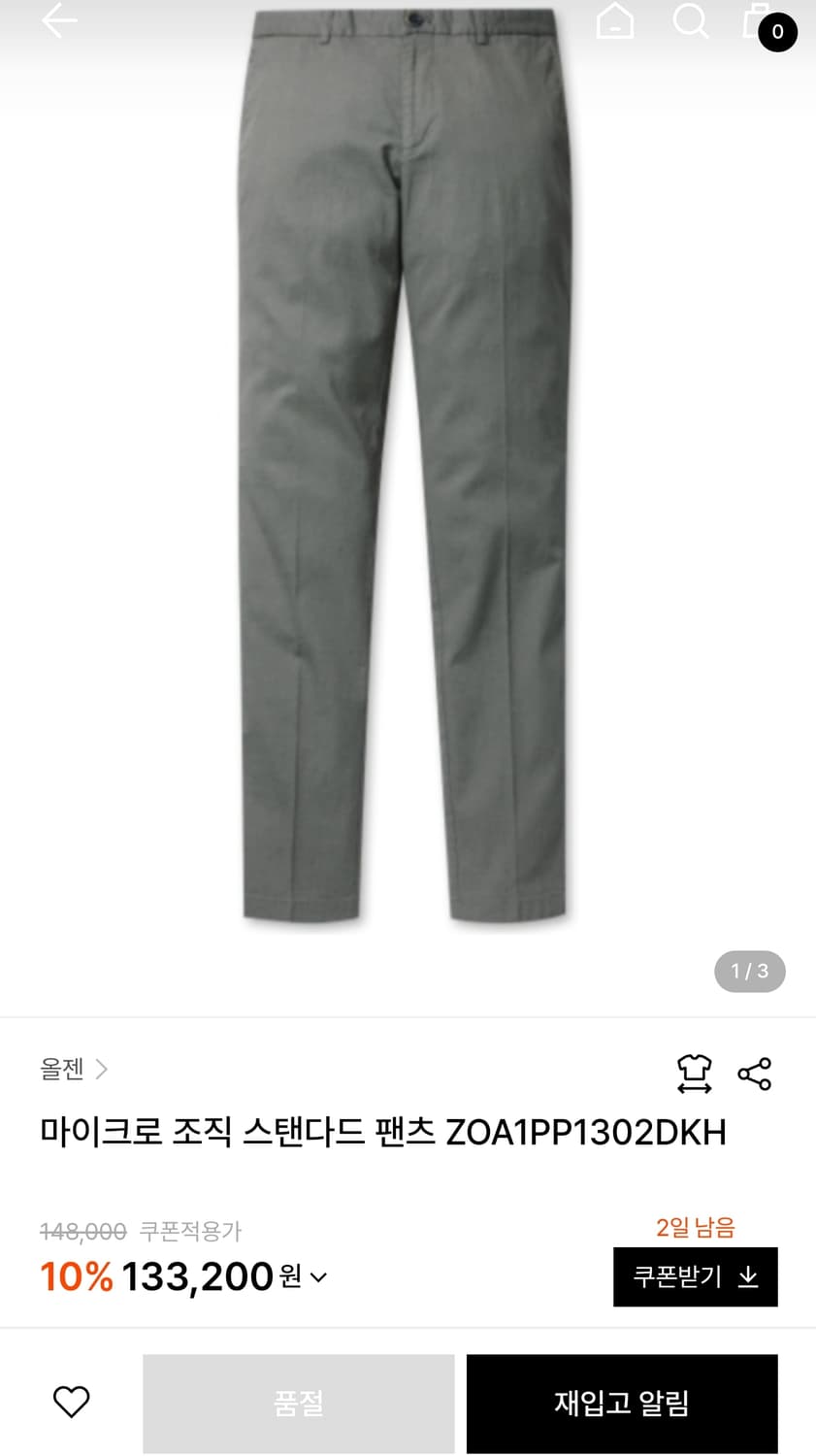This screenshot has height=1456, width=816.
Task: Tap the download arrow inside 쿠폰받기 button
Action: tap(749, 1278)
